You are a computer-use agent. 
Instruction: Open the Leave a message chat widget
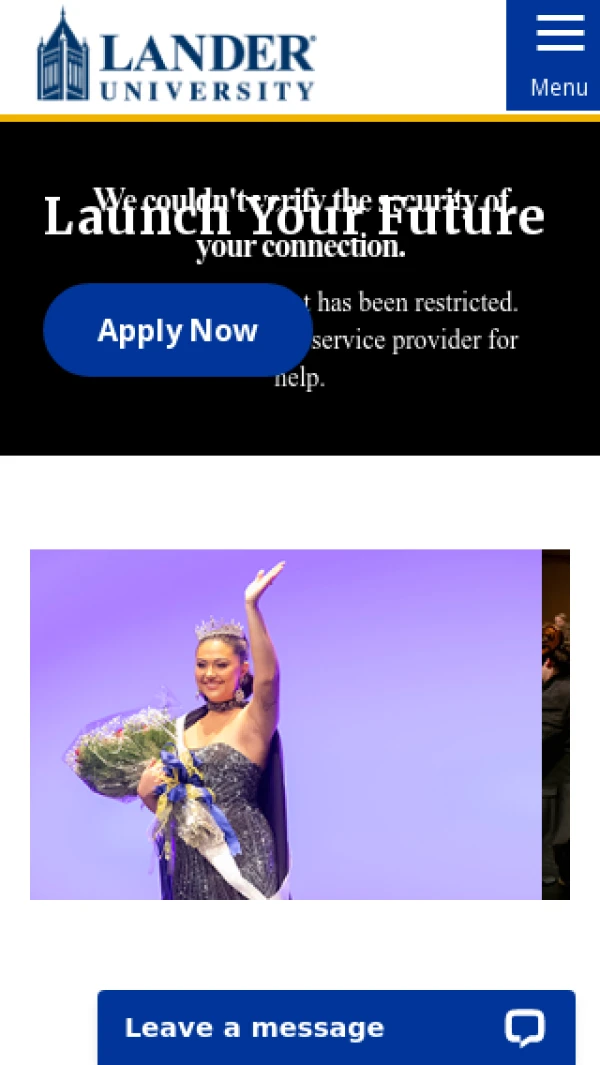pyautogui.click(x=336, y=1027)
